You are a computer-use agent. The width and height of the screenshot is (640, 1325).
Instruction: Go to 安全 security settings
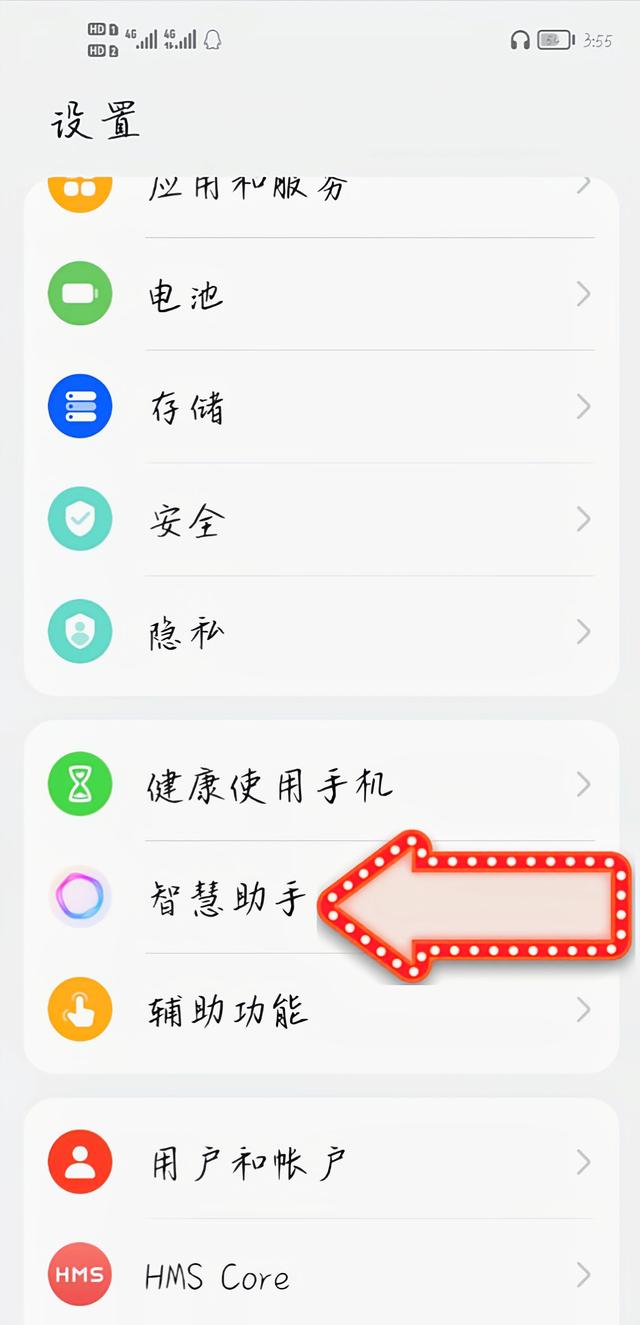tap(320, 520)
